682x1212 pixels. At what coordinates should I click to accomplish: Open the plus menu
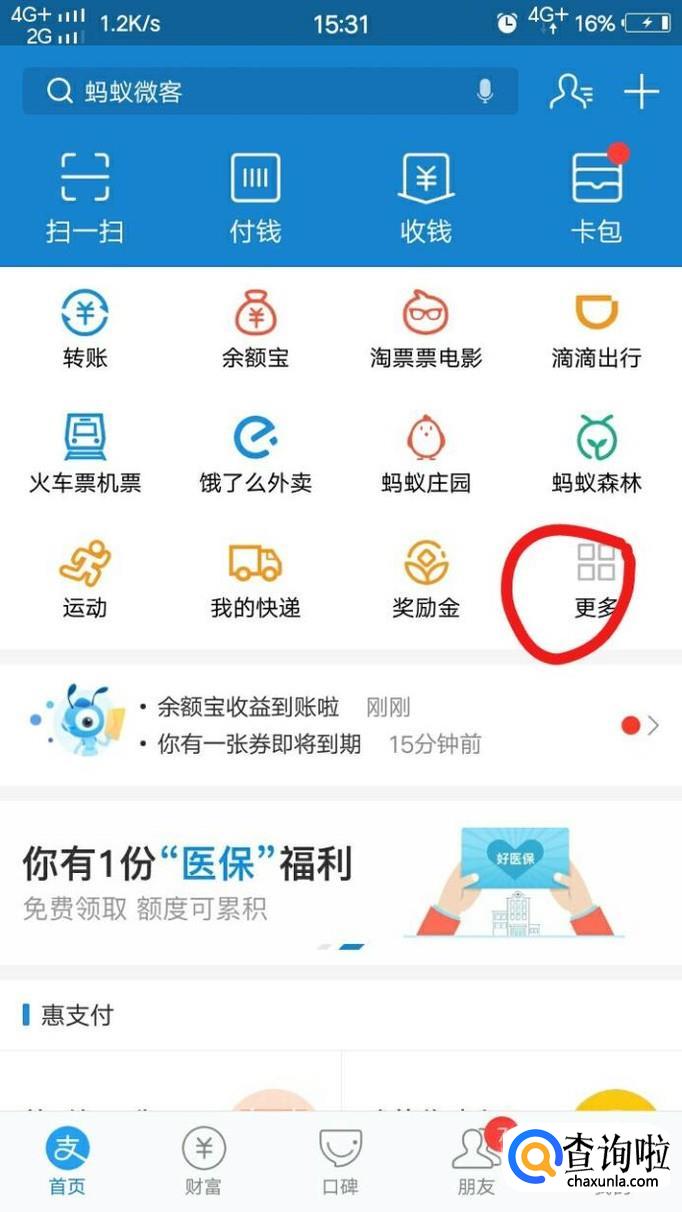click(x=641, y=92)
